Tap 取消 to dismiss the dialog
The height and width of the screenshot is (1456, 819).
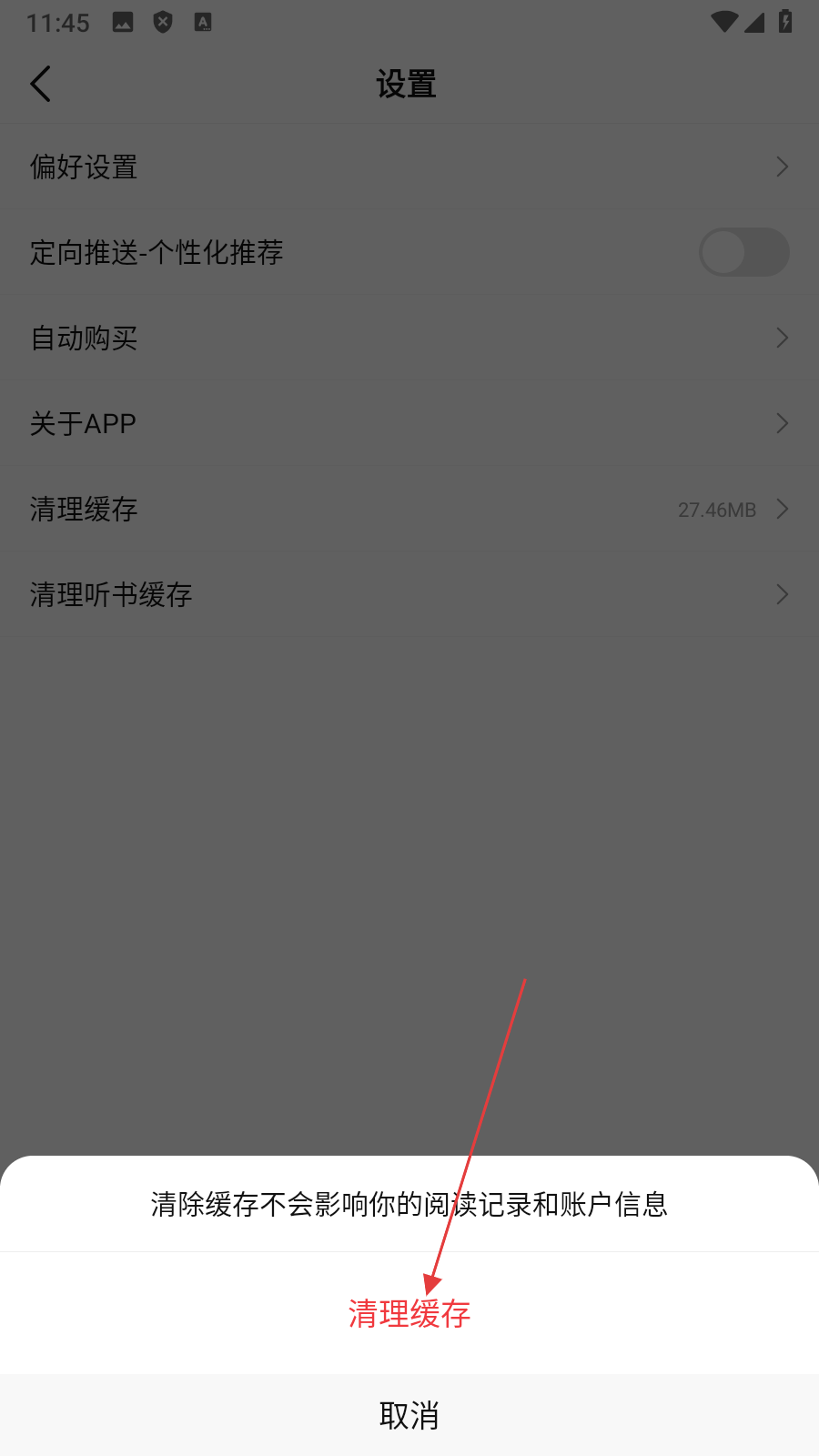(x=409, y=1415)
